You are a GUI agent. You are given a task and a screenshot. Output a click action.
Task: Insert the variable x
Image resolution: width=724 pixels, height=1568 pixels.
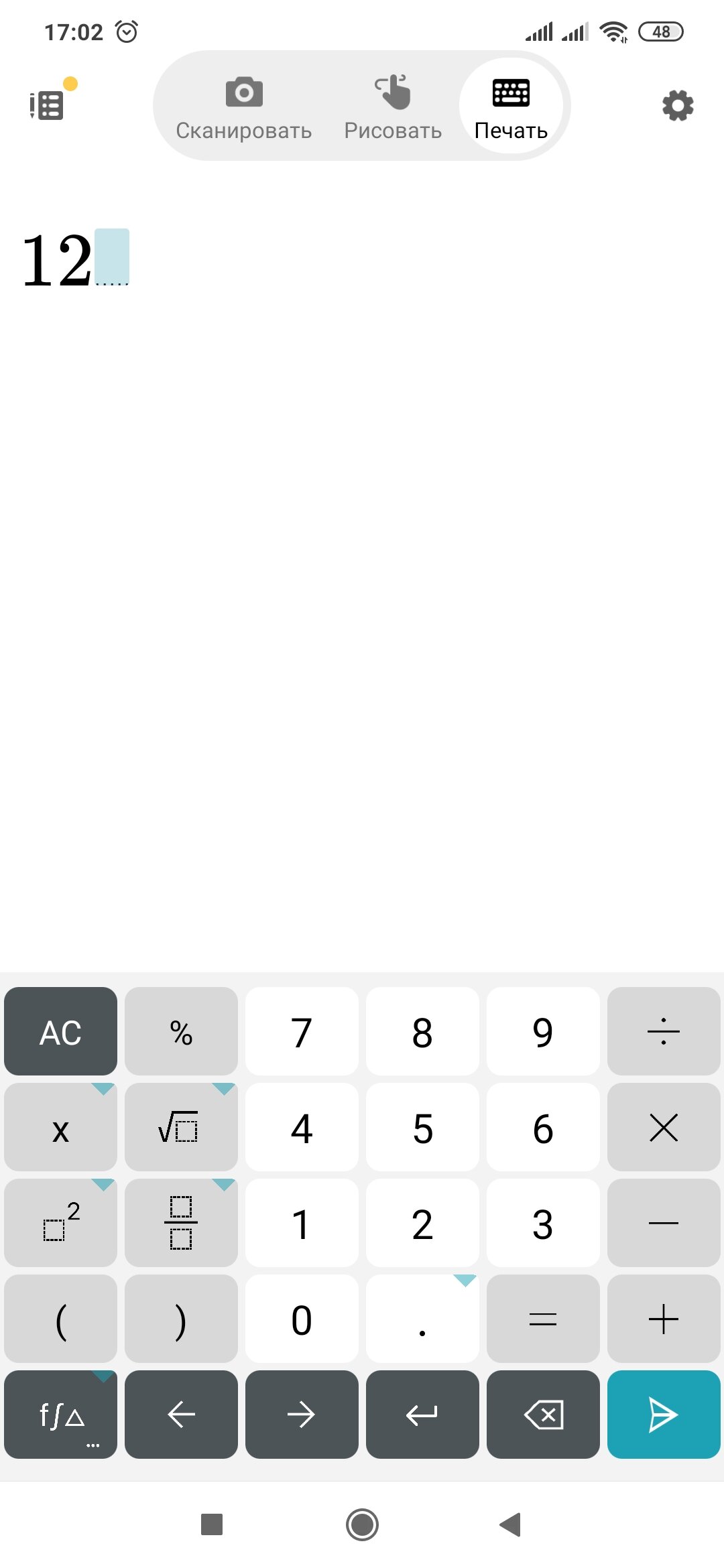[60, 1127]
